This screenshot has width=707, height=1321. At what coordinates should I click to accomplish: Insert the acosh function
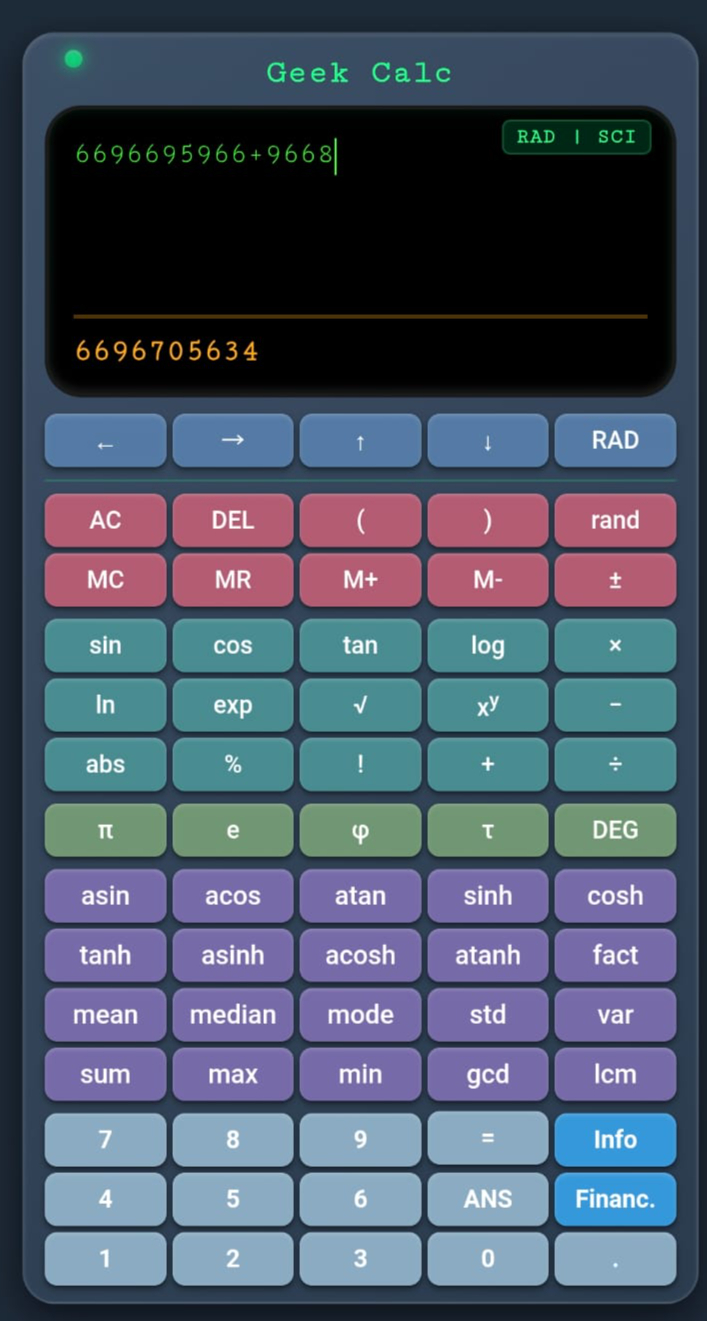click(x=360, y=955)
